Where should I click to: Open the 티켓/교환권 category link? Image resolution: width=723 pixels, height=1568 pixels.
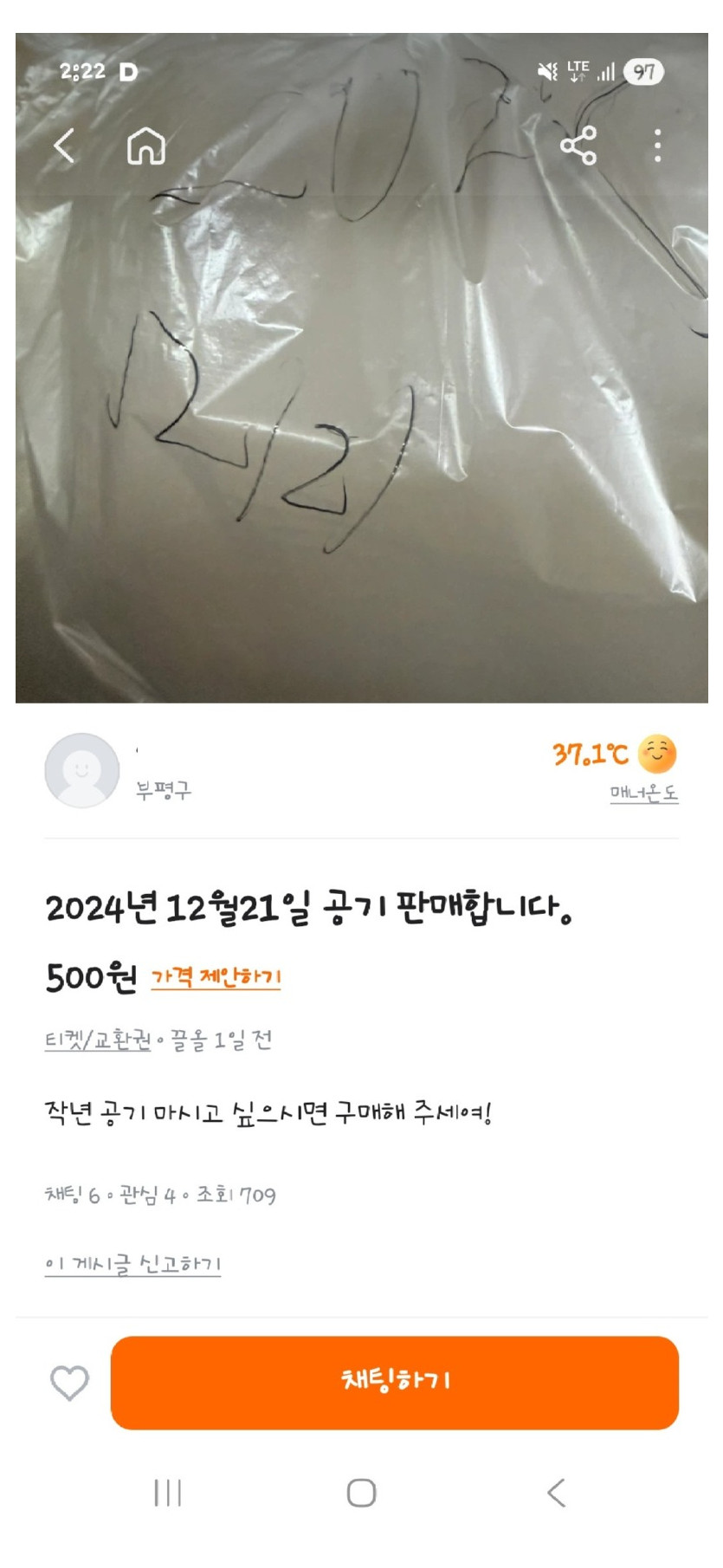(x=98, y=1040)
